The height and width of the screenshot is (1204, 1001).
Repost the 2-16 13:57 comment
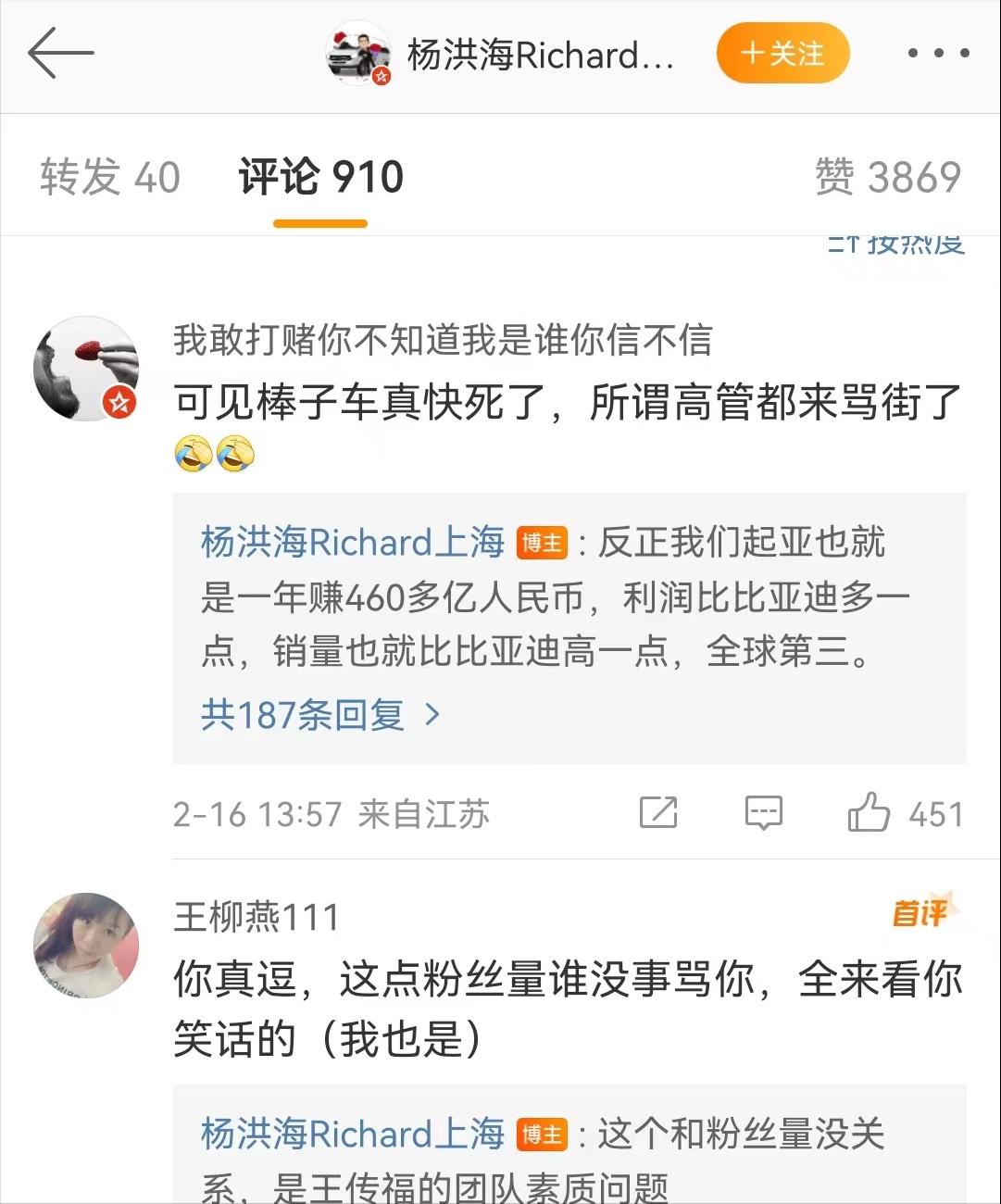658,813
